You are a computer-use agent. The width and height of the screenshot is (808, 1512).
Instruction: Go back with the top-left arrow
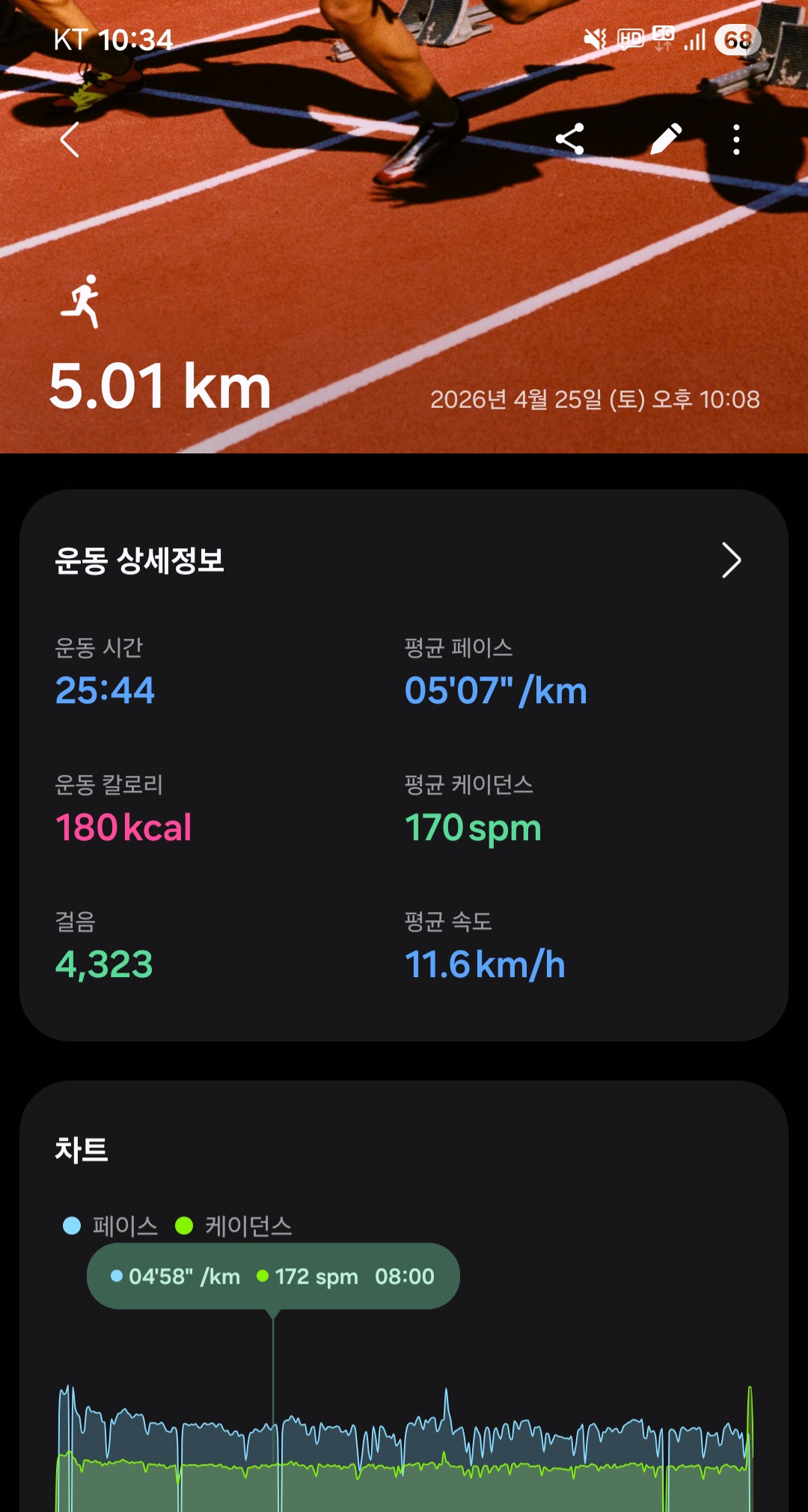[x=70, y=140]
